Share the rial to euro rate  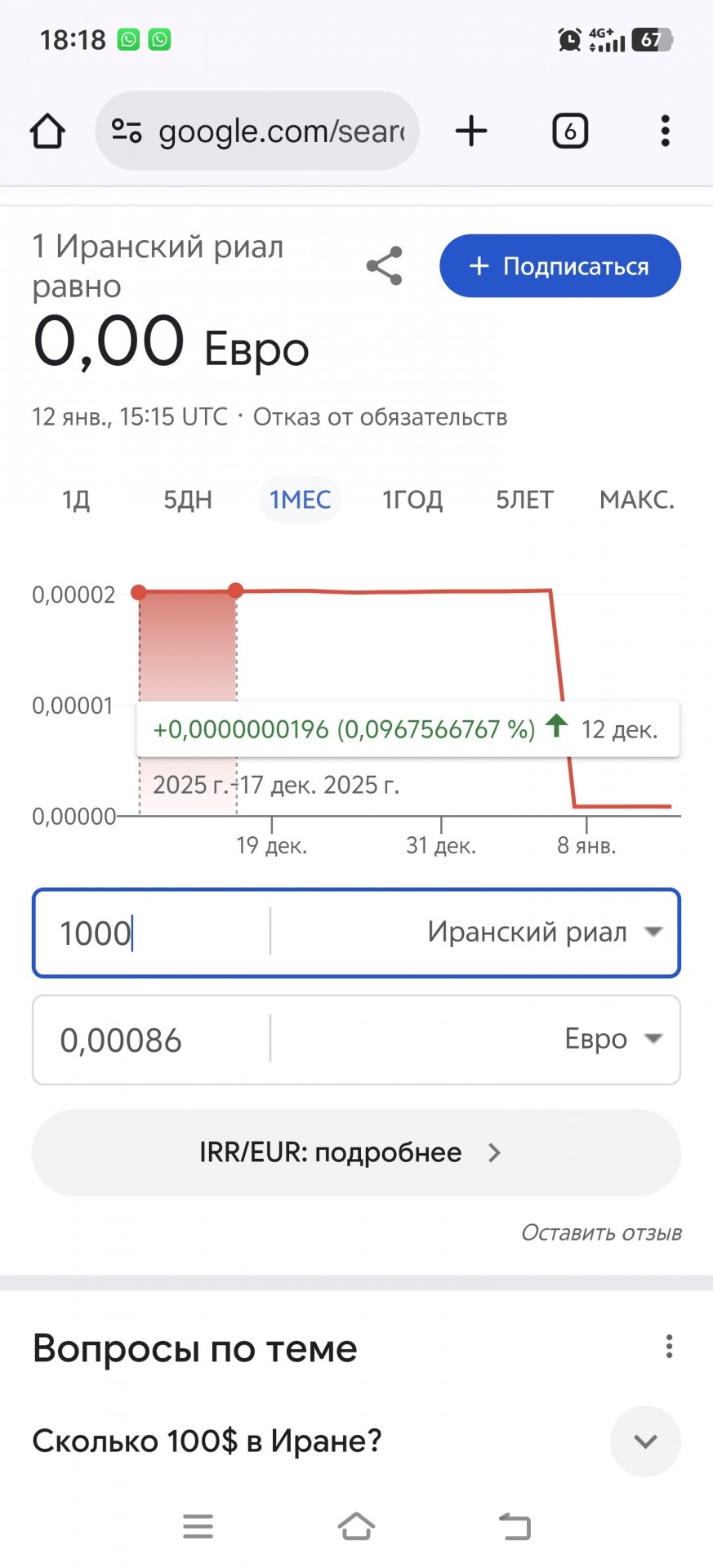385,266
